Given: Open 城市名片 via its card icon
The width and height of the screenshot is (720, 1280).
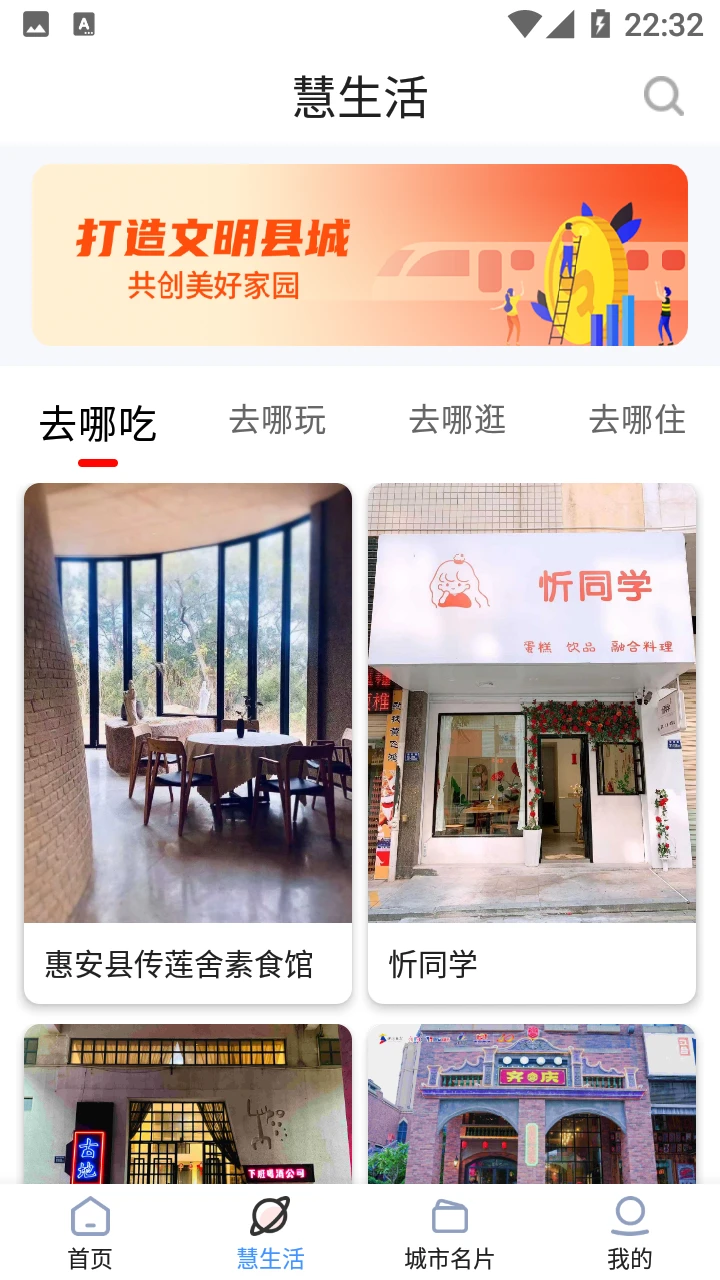Looking at the screenshot, I should pos(449,1215).
